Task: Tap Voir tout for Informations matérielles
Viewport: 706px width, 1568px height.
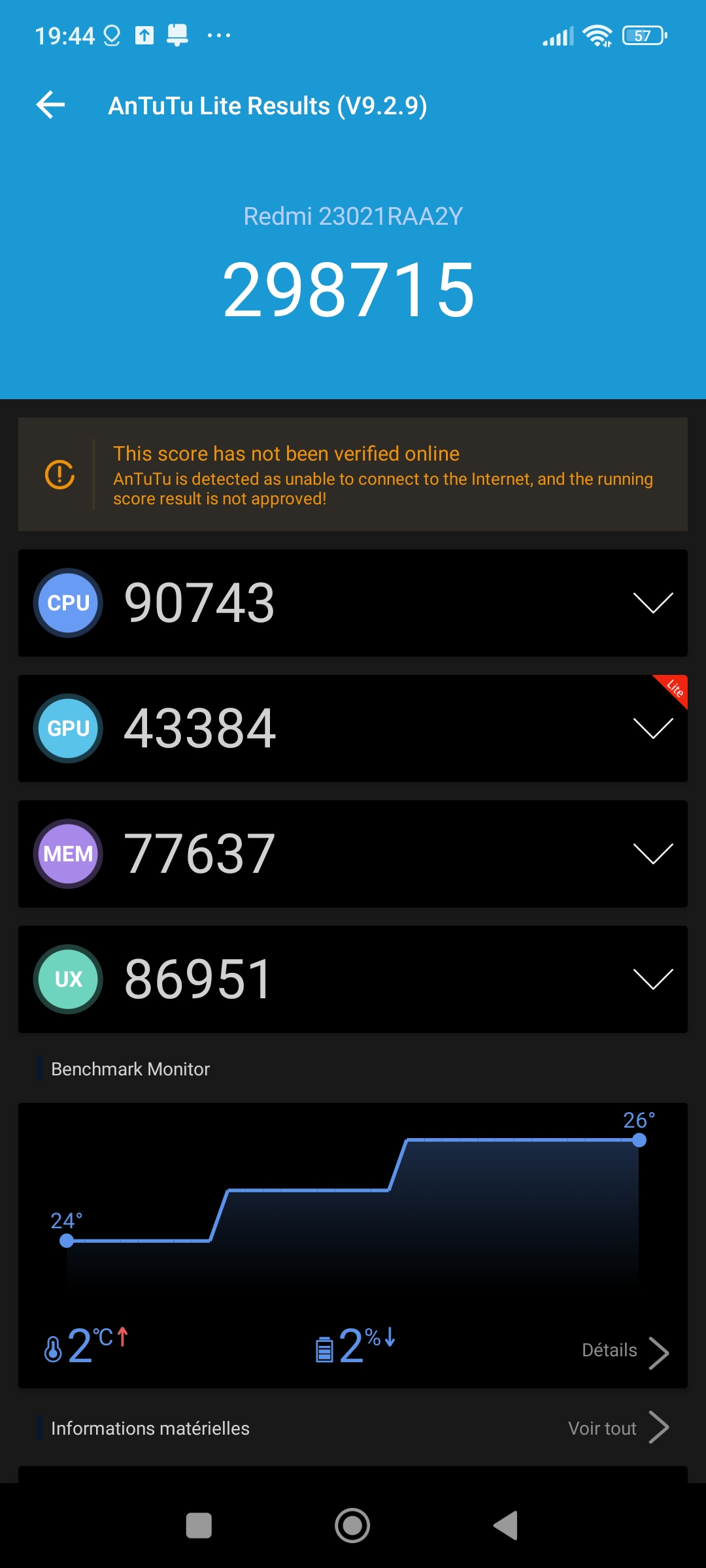Action: [x=618, y=1428]
